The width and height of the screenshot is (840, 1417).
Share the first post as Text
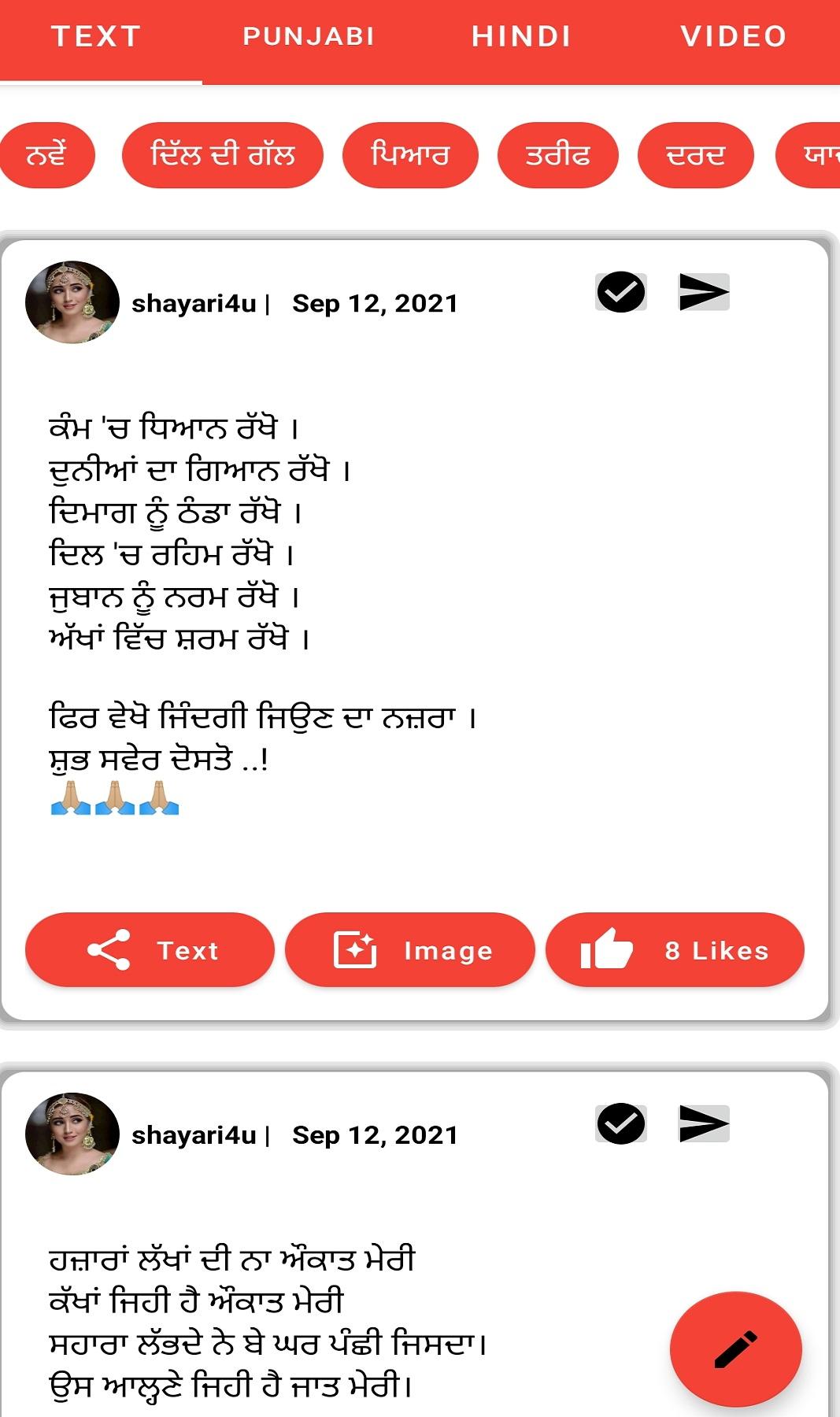click(x=150, y=950)
